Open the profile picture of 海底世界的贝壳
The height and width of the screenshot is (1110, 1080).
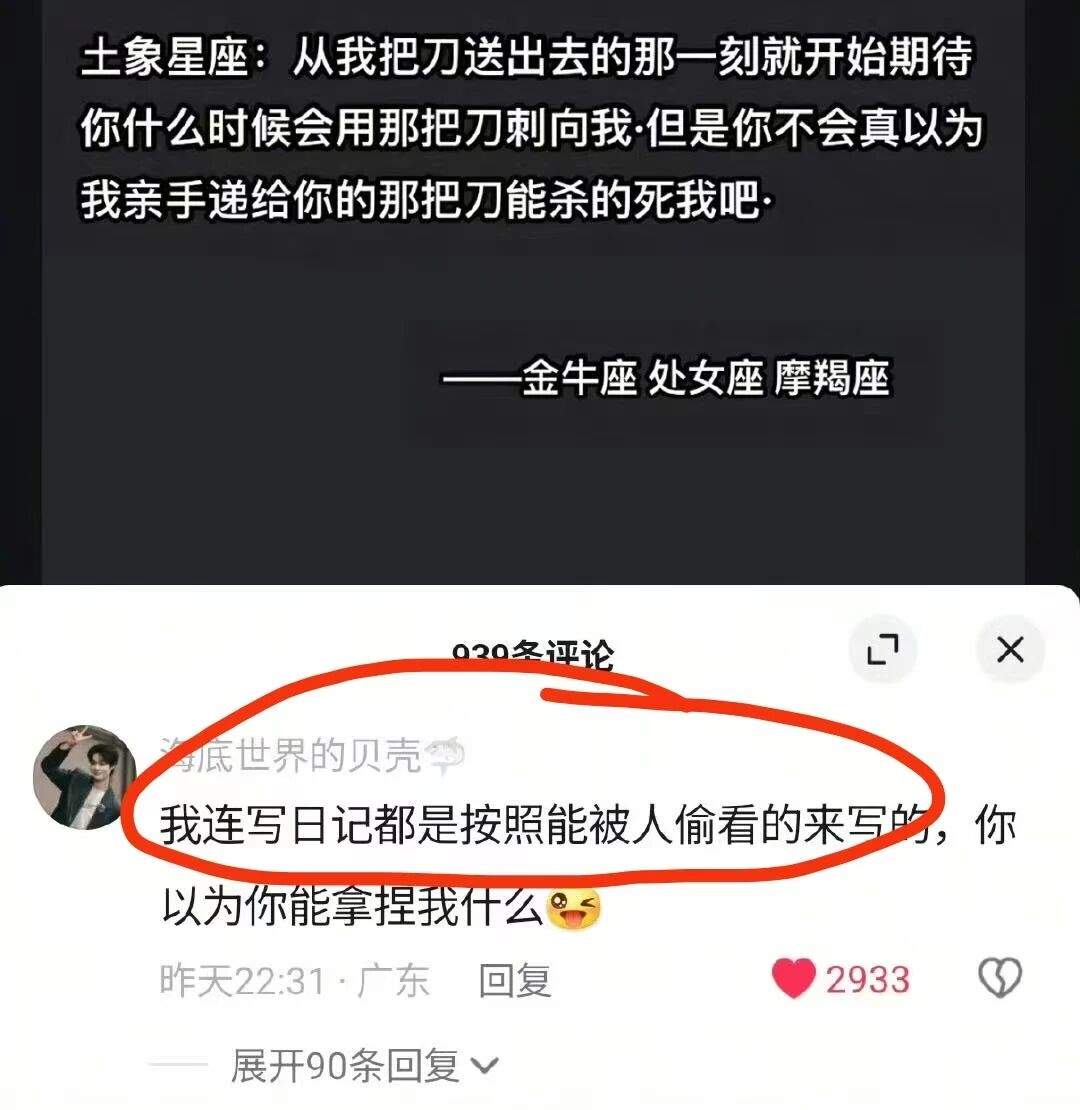click(85, 777)
